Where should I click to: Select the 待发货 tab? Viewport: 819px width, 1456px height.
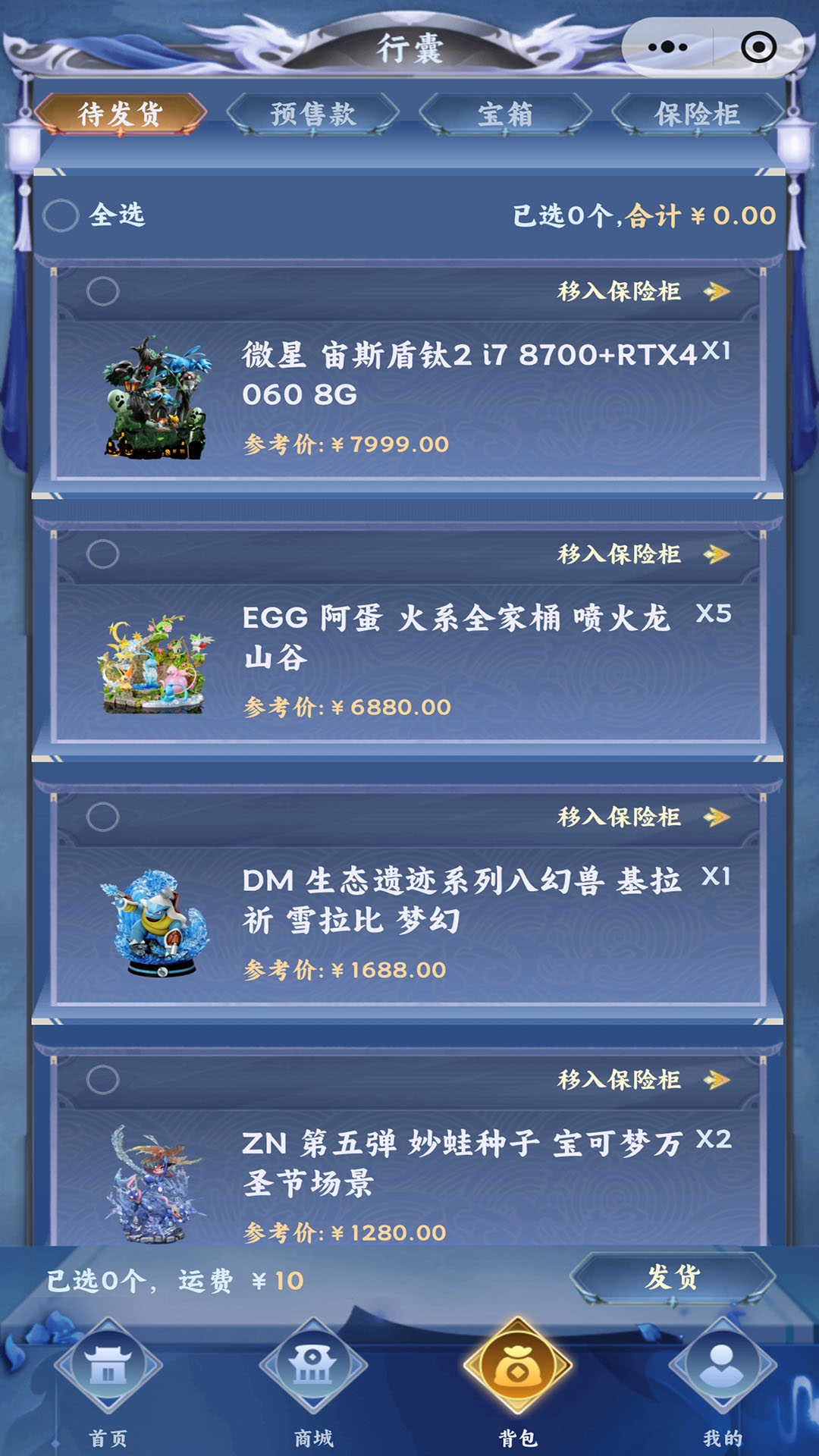121,115
